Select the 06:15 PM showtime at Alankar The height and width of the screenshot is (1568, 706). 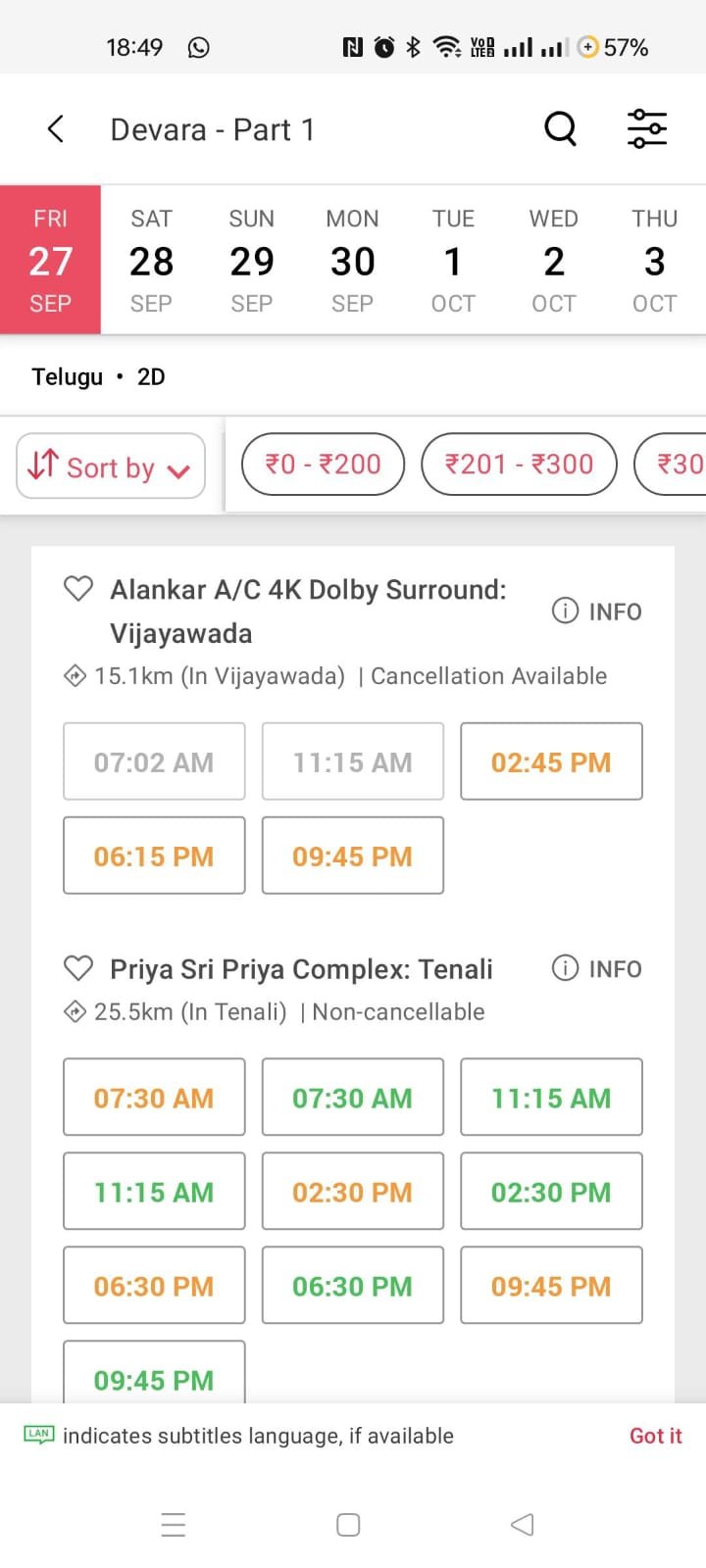click(x=154, y=856)
